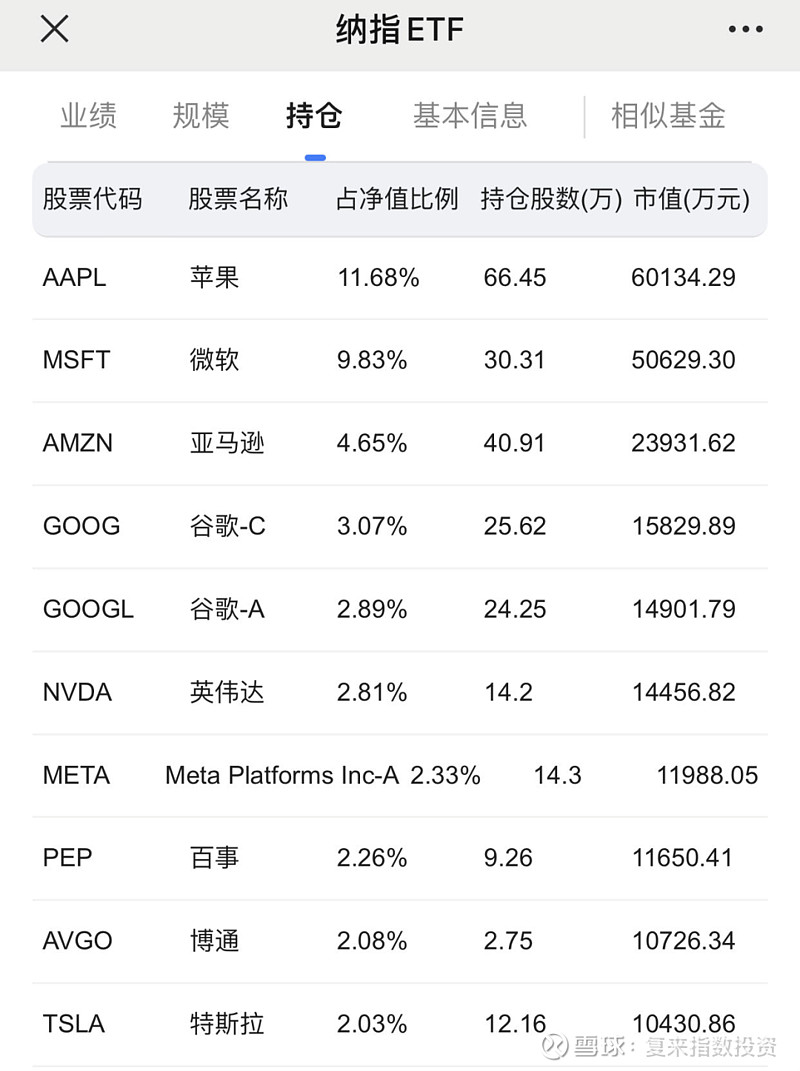Click the PEP 百事 holding entry
Image resolution: width=800 pixels, height=1071 pixels.
[400, 858]
